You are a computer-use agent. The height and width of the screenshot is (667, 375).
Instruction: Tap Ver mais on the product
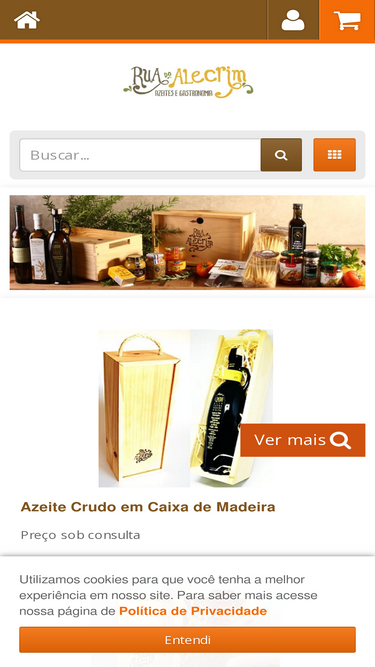pyautogui.click(x=303, y=440)
